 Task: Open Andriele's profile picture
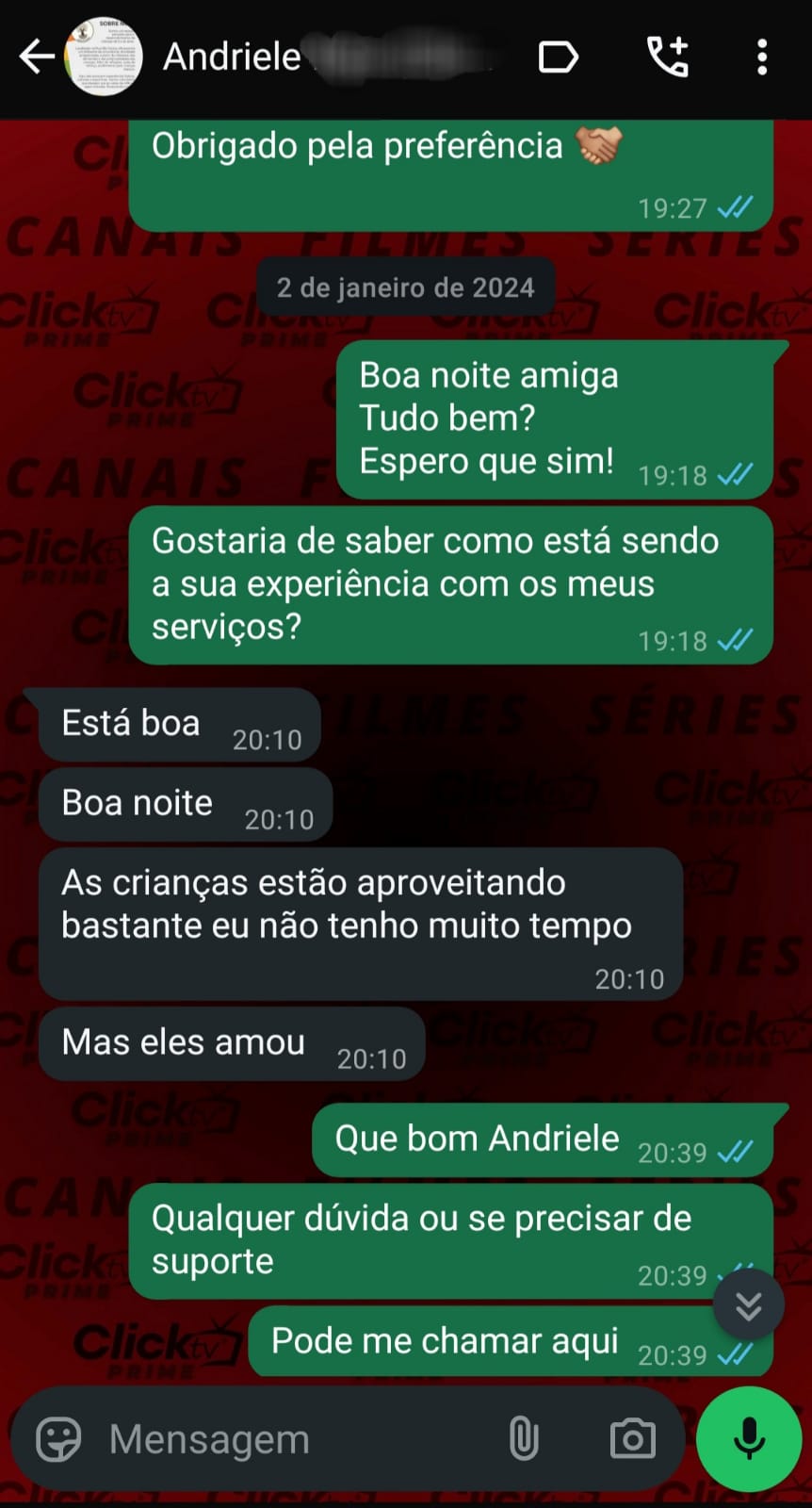tap(104, 57)
